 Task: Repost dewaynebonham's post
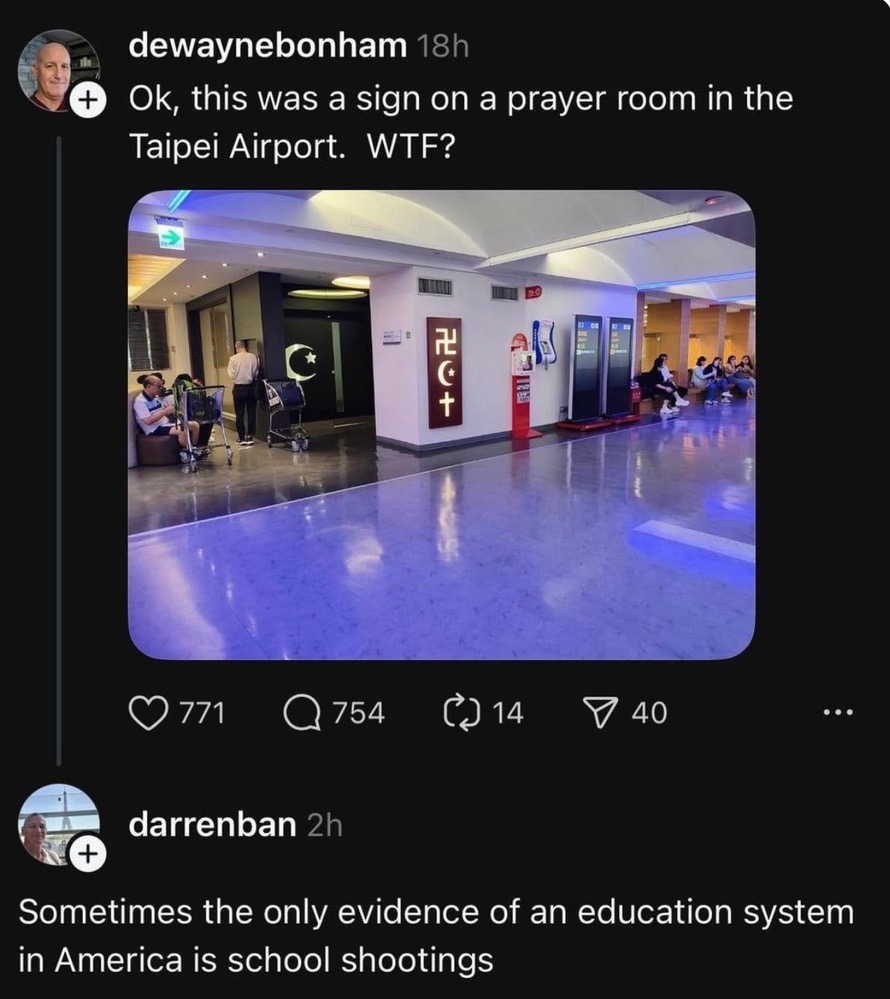pyautogui.click(x=458, y=712)
